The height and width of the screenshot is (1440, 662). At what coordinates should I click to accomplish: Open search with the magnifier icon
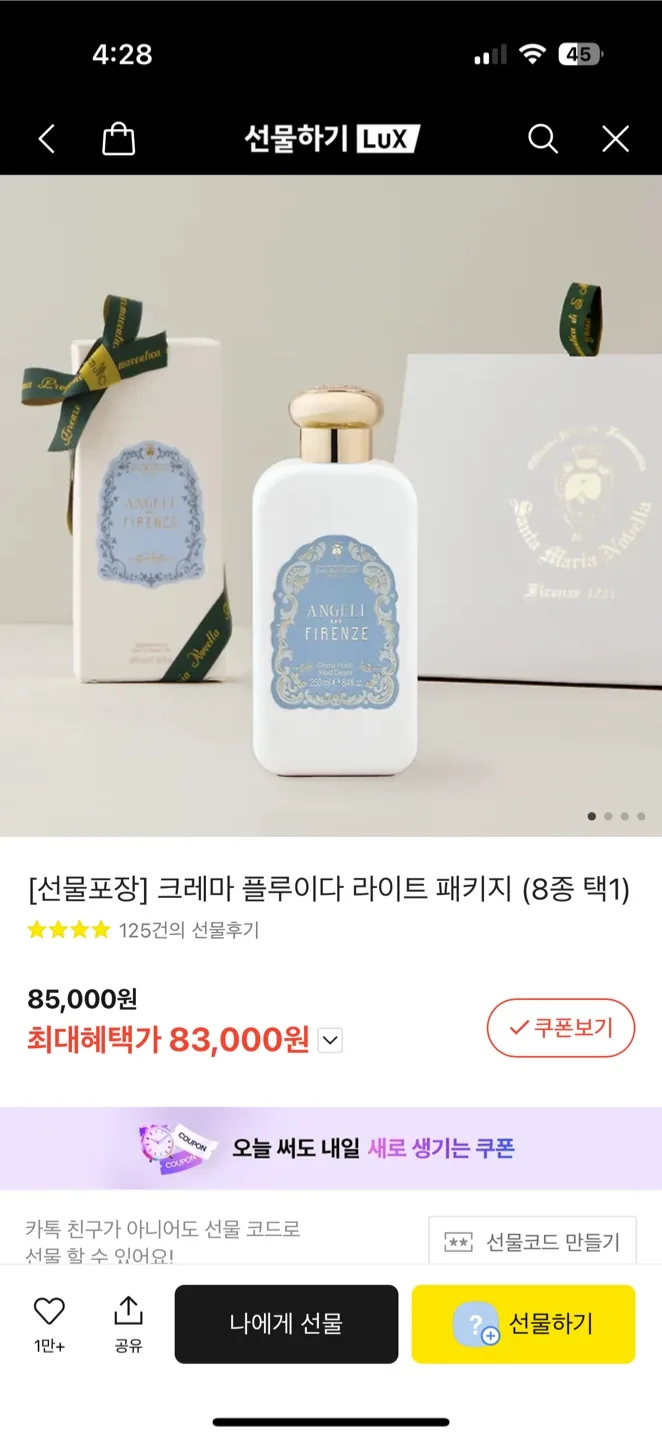point(542,139)
